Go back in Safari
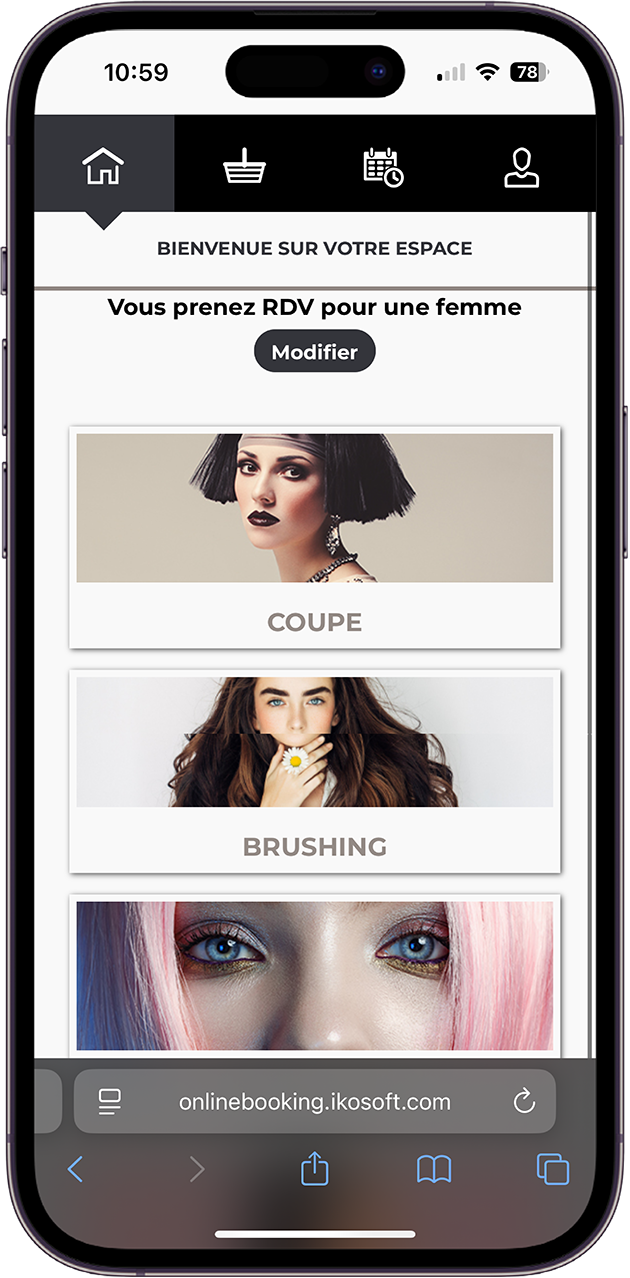630x1278 pixels. [75, 1169]
